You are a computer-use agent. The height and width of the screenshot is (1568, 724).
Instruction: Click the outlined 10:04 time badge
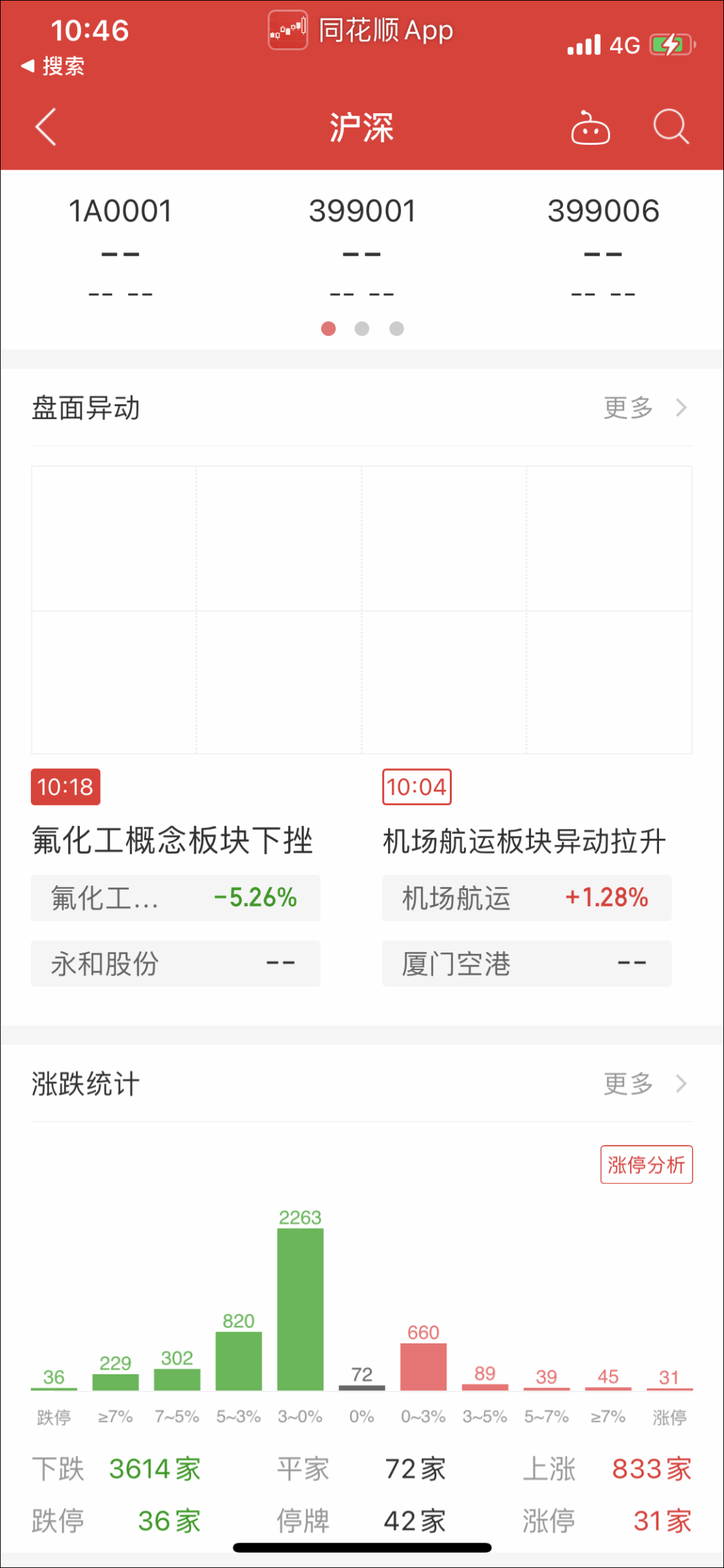coord(416,788)
